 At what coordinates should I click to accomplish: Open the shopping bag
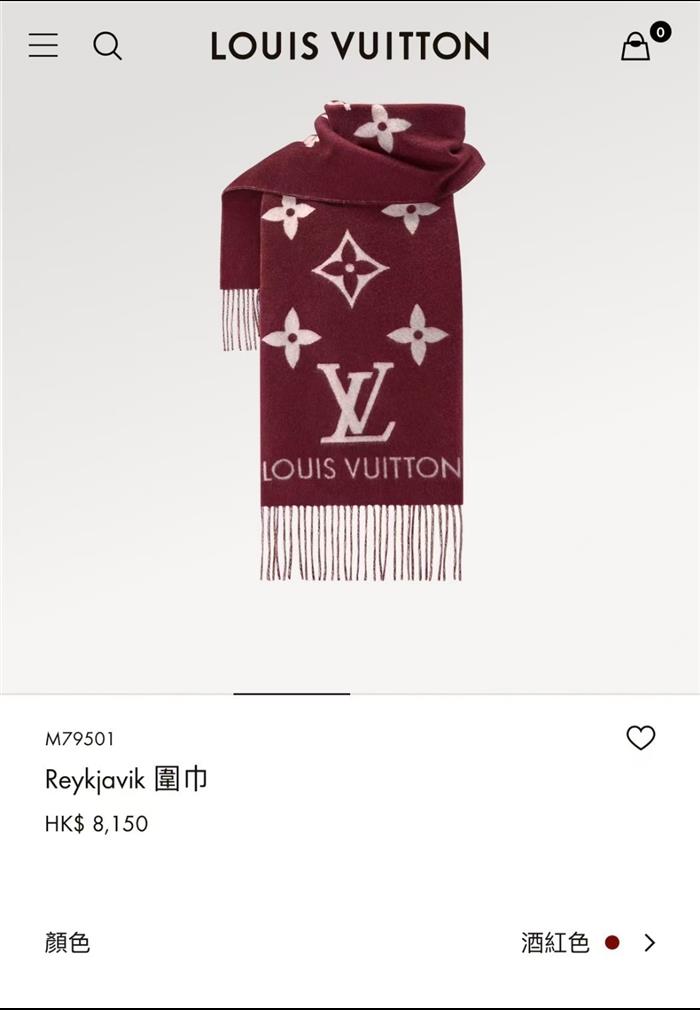pos(636,46)
